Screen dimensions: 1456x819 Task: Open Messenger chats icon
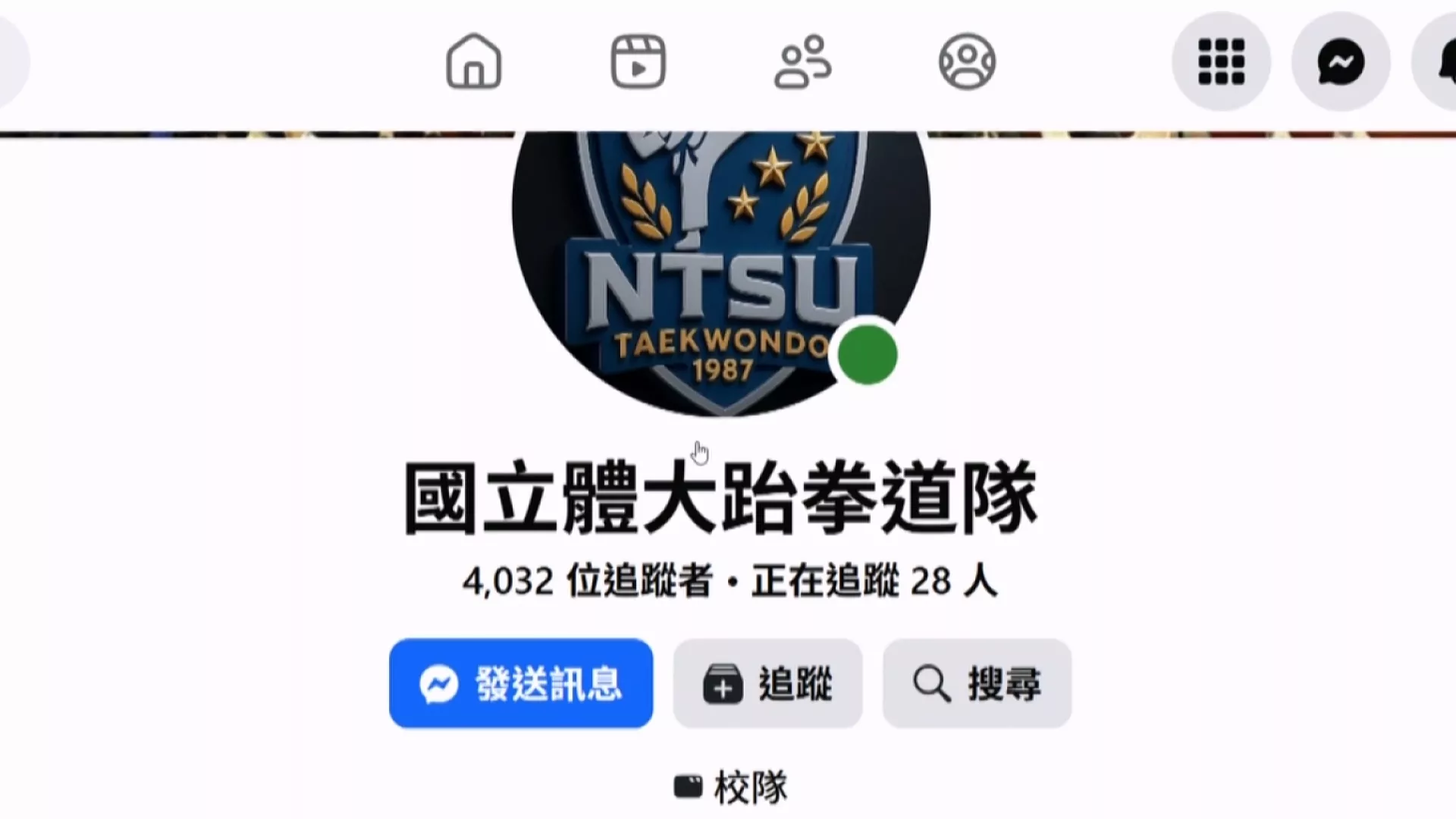pos(1341,61)
